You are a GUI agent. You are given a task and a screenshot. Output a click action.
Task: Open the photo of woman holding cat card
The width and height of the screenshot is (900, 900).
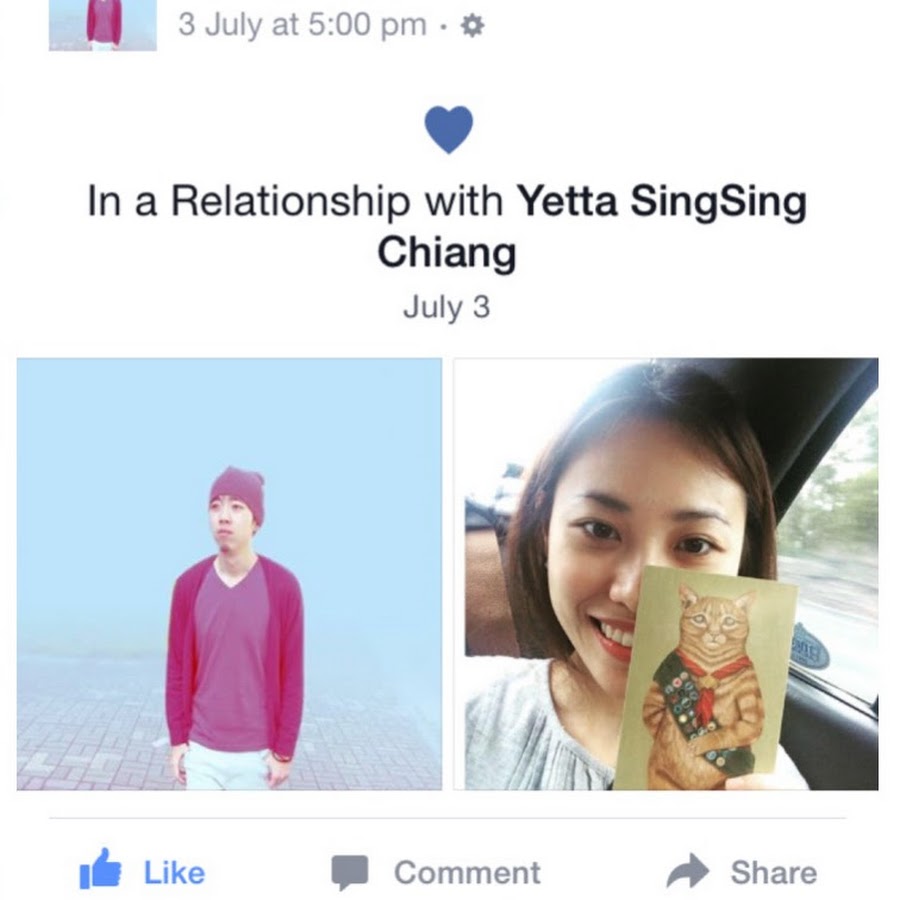click(x=665, y=574)
